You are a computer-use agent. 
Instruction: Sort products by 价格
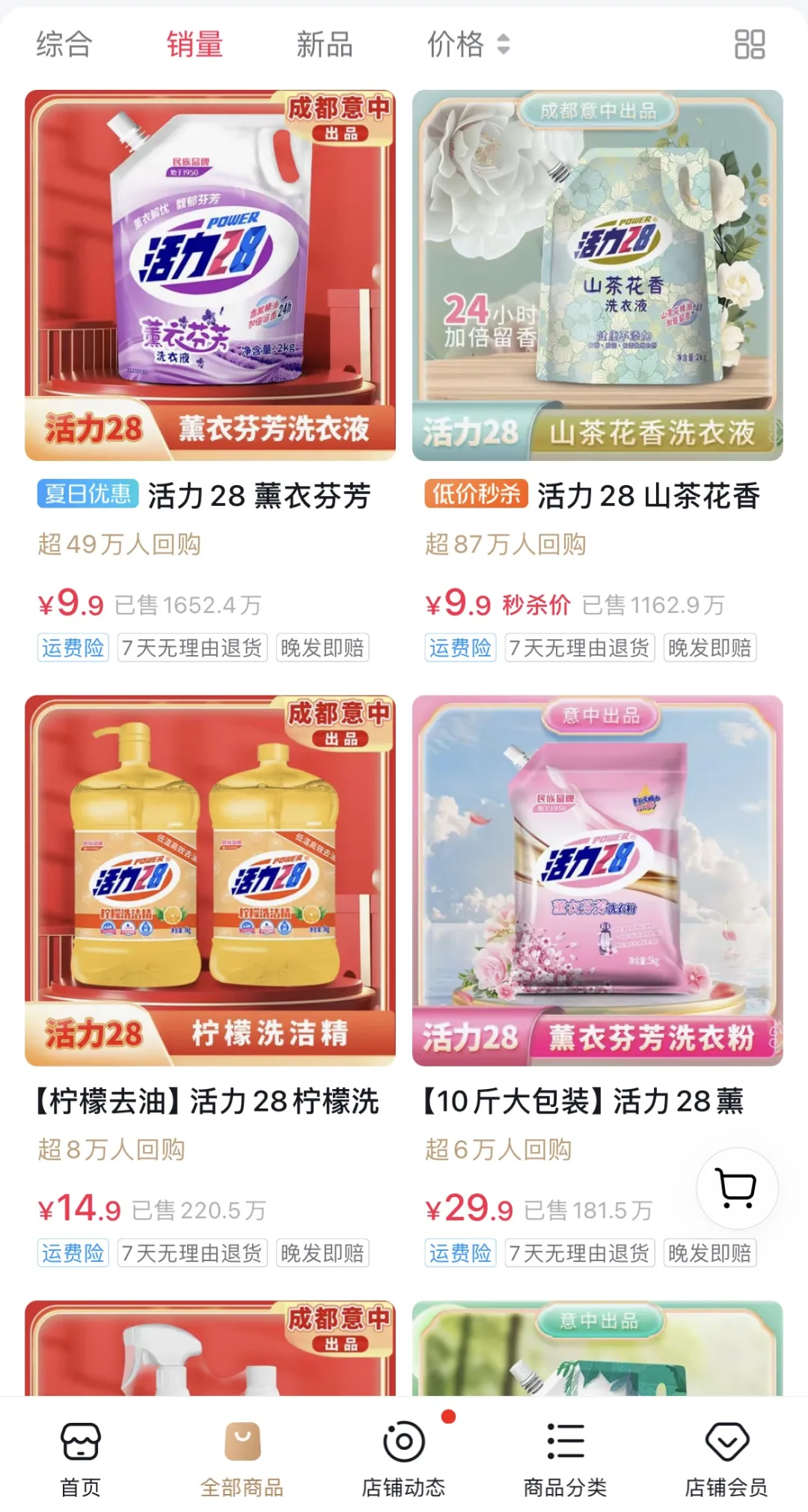468,44
